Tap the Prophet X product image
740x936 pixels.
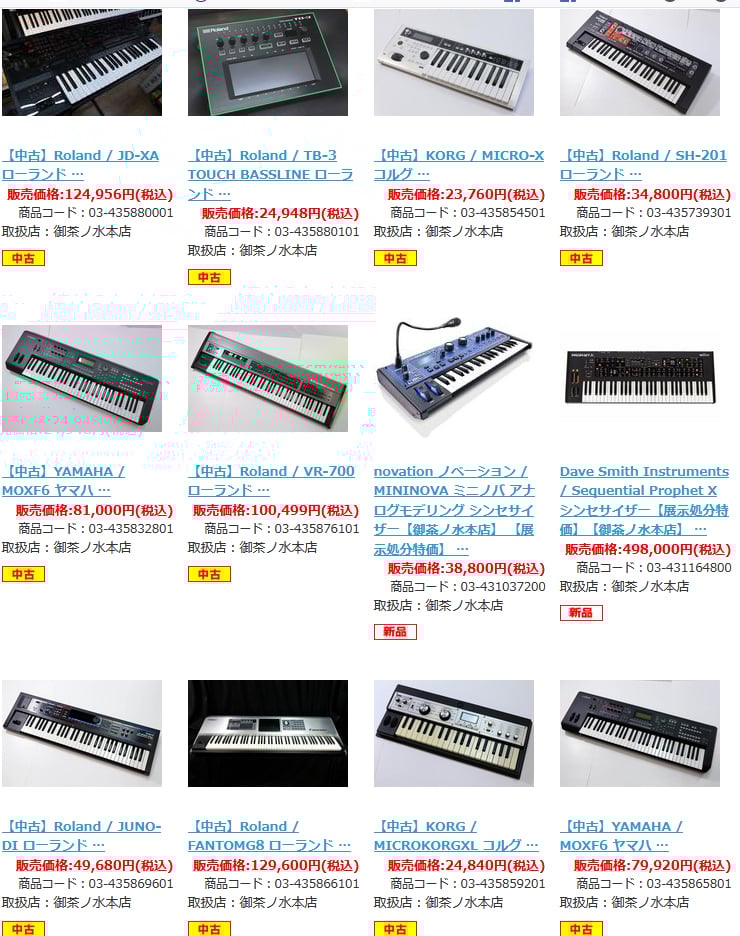640,376
